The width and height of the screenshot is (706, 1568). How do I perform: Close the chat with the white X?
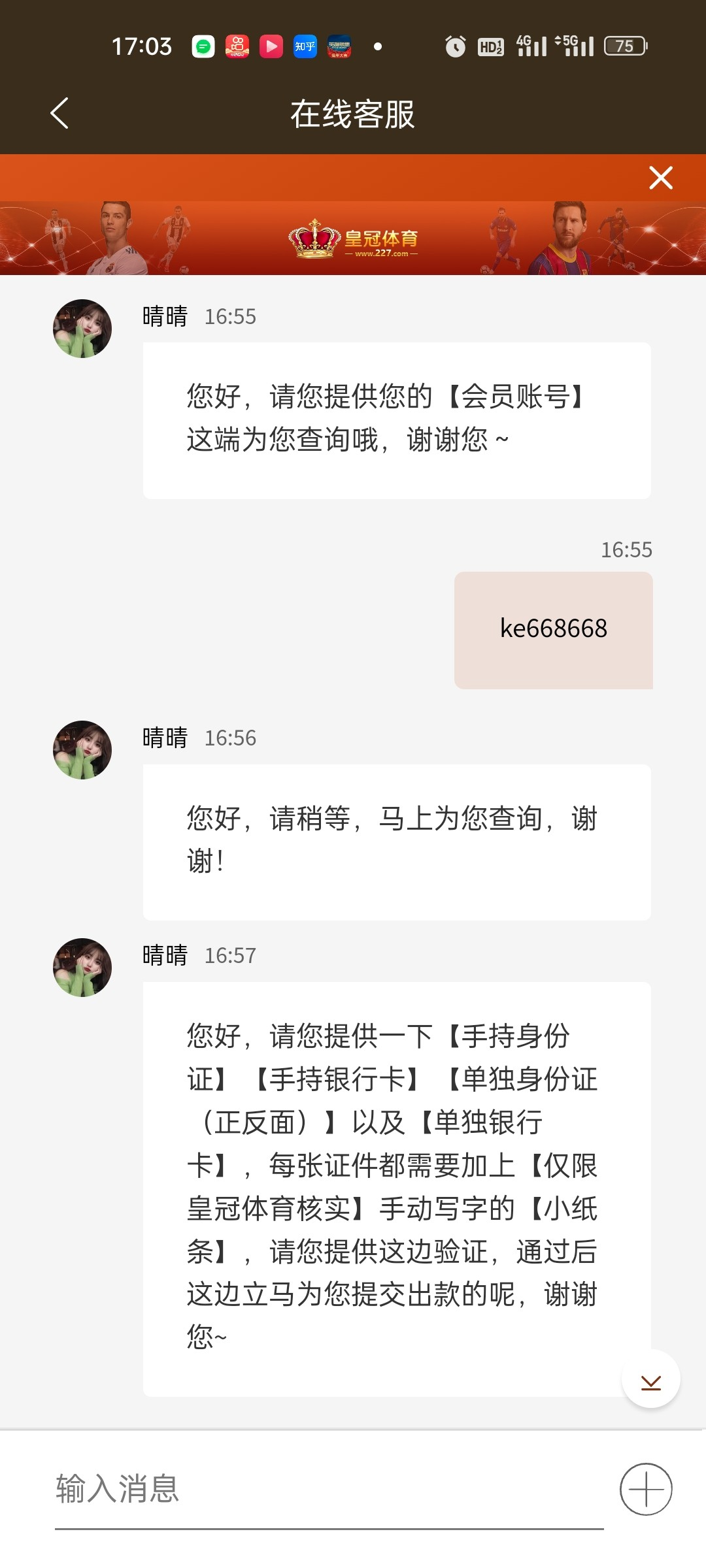click(660, 178)
